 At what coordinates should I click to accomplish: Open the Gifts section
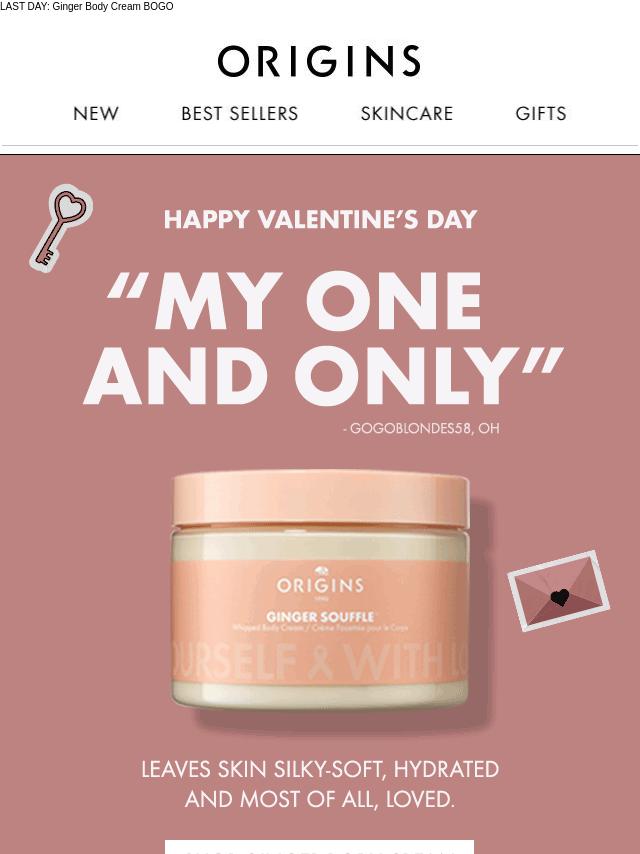click(541, 114)
